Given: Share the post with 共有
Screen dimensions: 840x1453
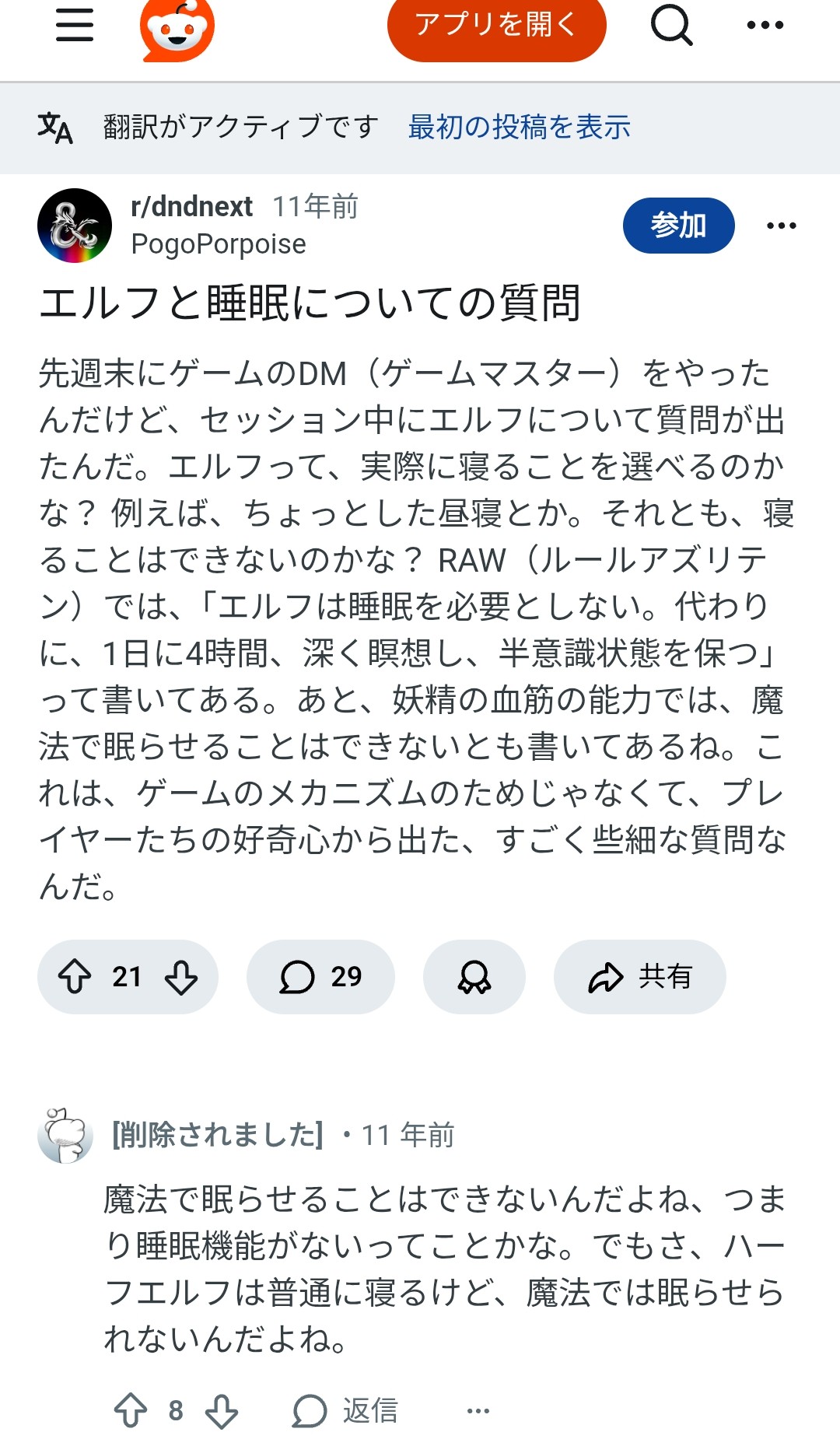Looking at the screenshot, I should pos(639,976).
